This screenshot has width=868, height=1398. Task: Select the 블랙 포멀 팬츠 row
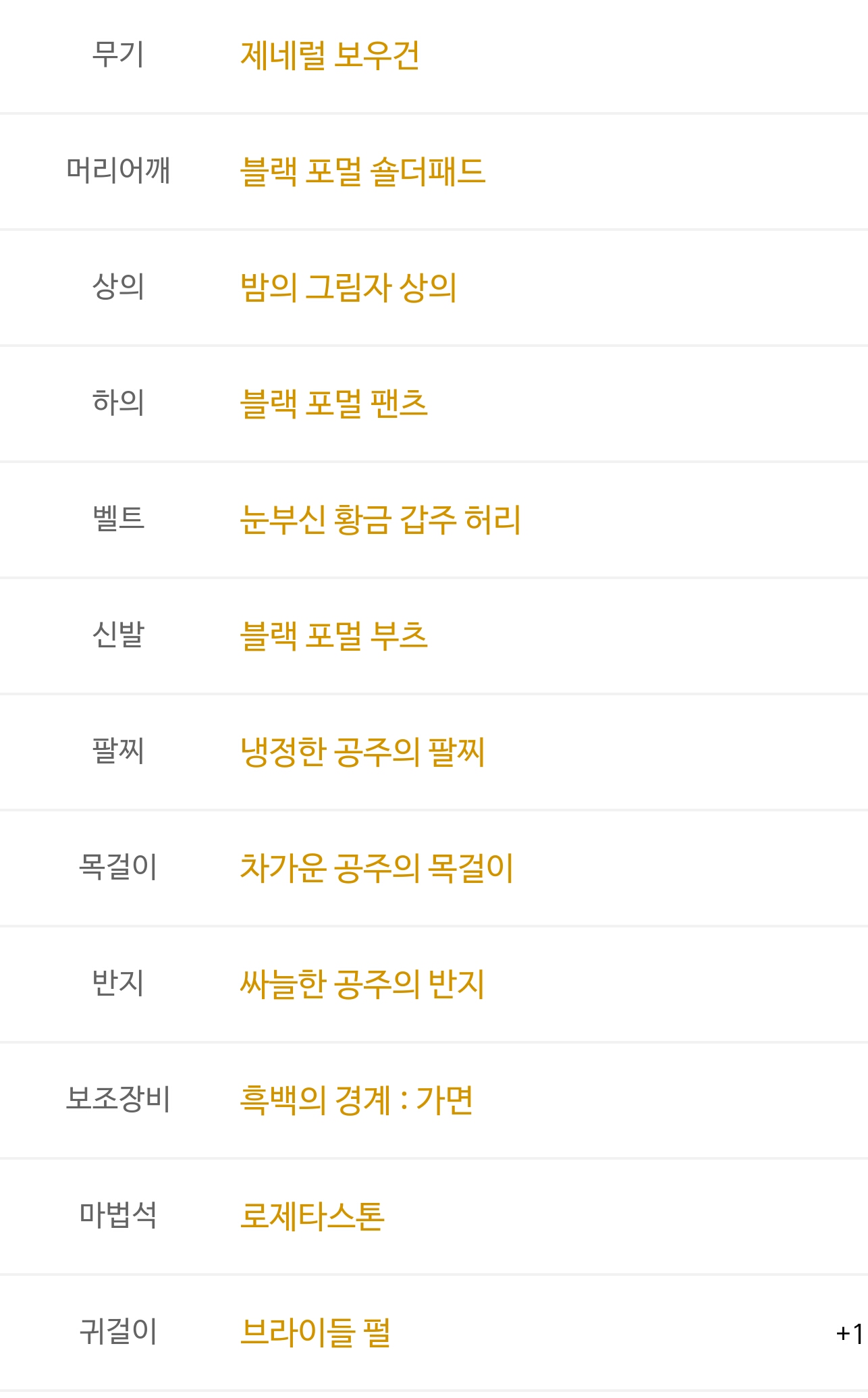click(434, 404)
